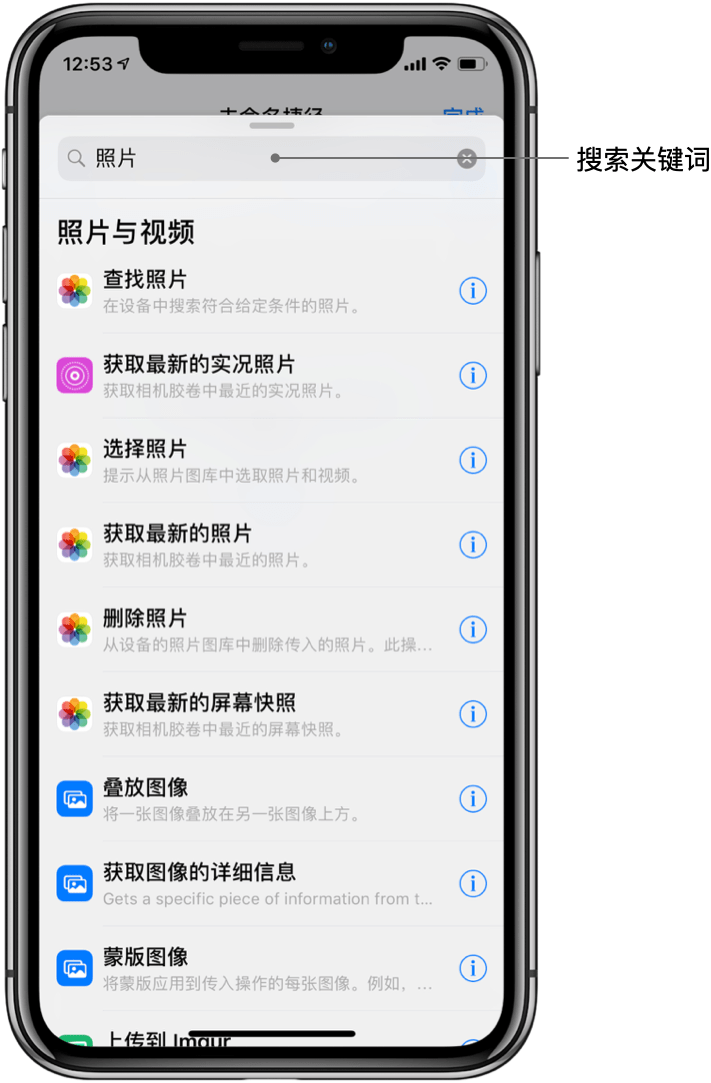View info about 选择照片
The width and height of the screenshot is (711, 1083).
pos(473,460)
